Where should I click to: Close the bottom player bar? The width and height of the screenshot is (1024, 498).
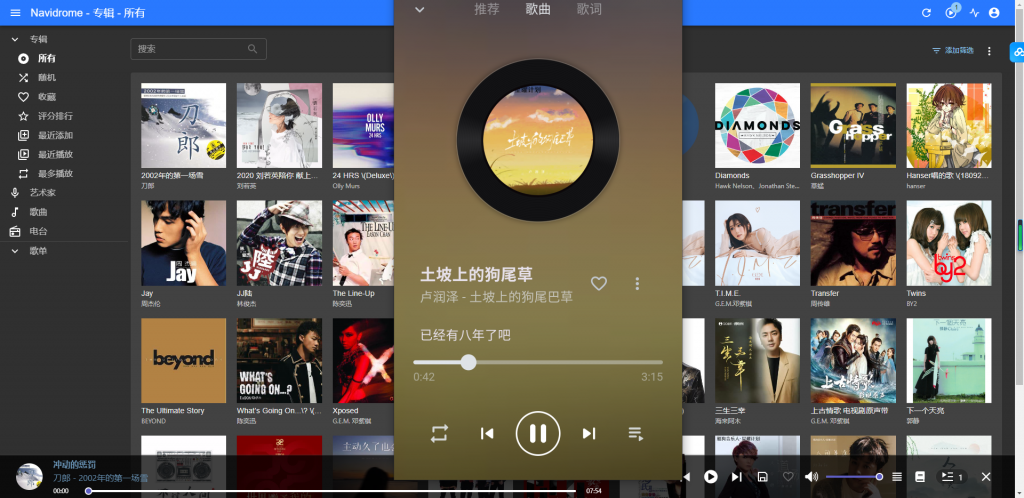tap(985, 477)
